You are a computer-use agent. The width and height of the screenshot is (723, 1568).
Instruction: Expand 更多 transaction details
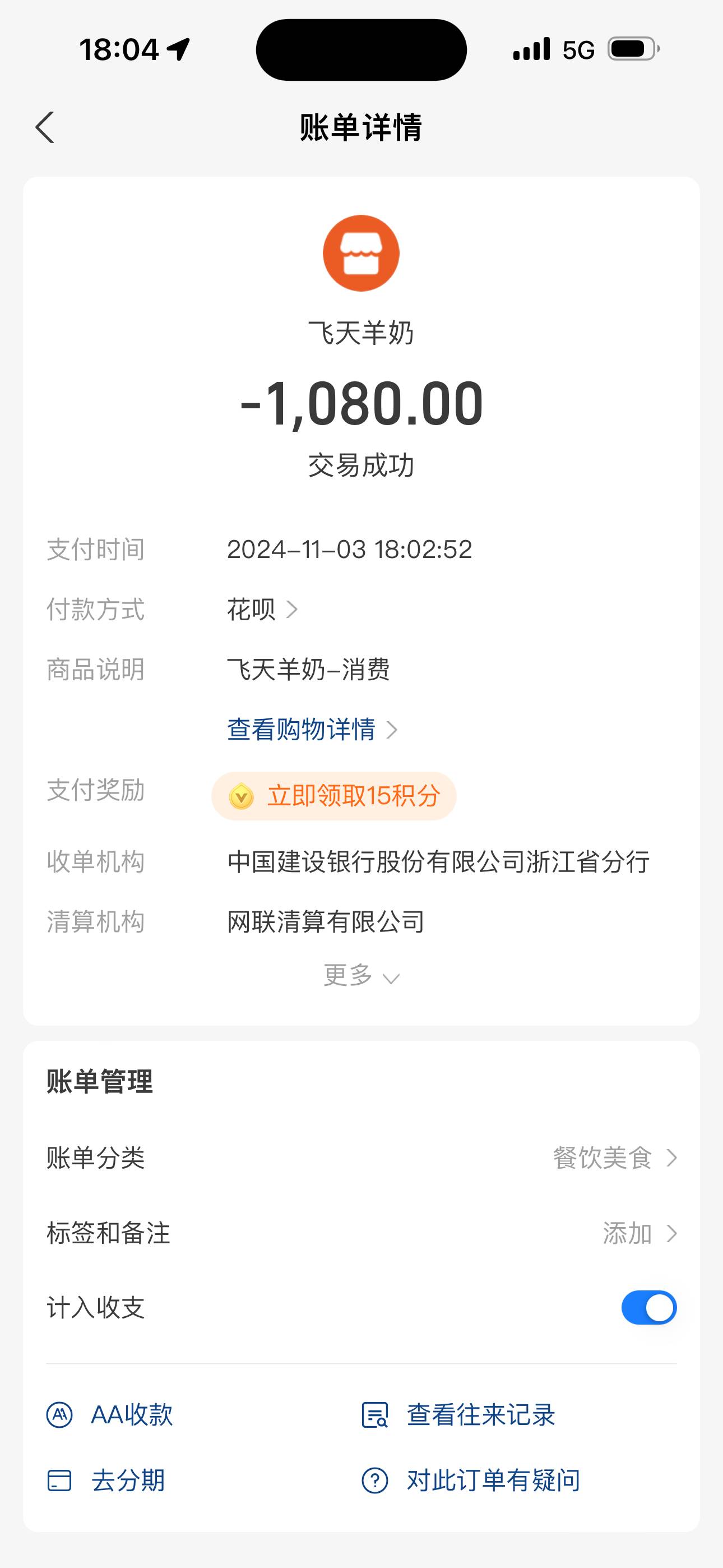click(361, 976)
